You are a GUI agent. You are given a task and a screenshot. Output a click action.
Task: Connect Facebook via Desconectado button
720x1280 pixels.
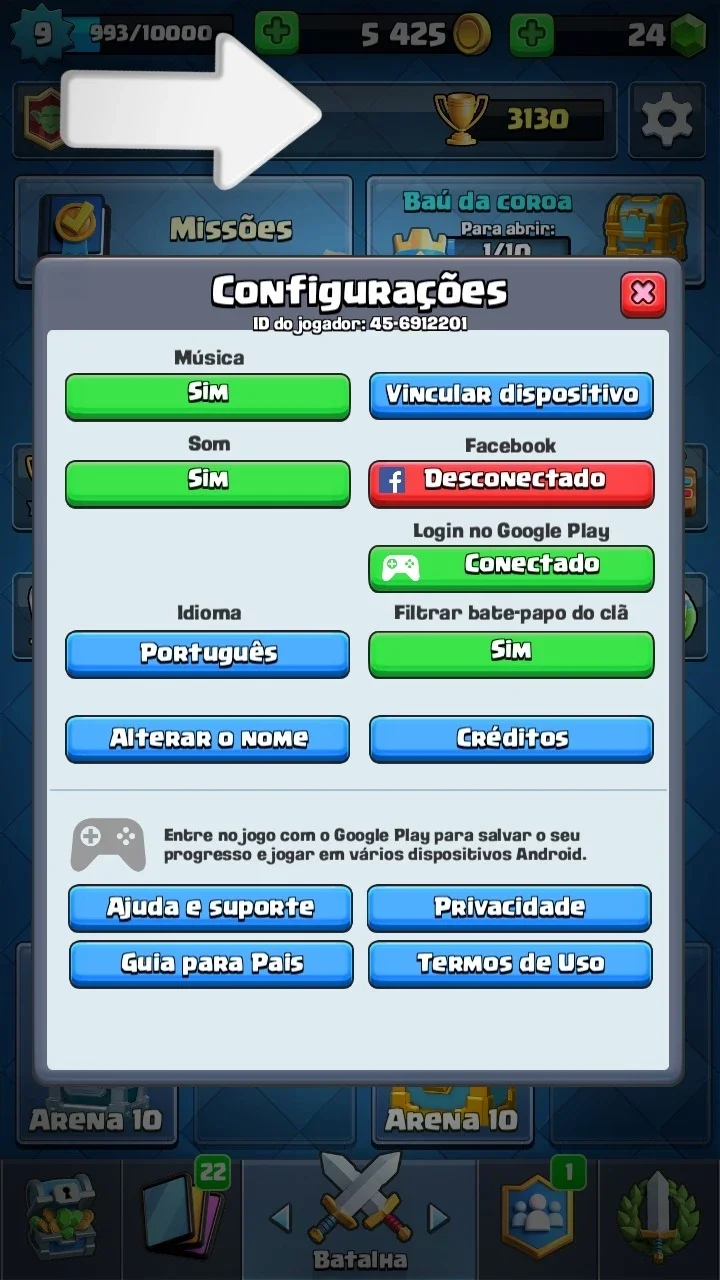tap(512, 483)
